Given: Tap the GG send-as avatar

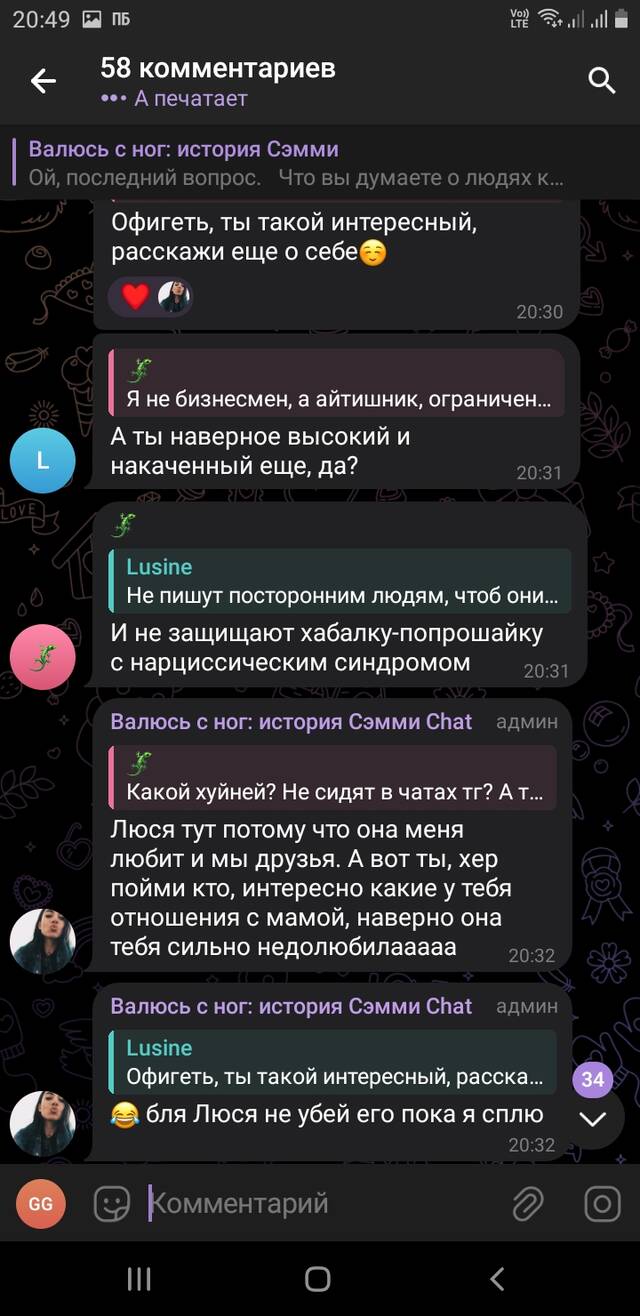Looking at the screenshot, I should [x=40, y=1203].
